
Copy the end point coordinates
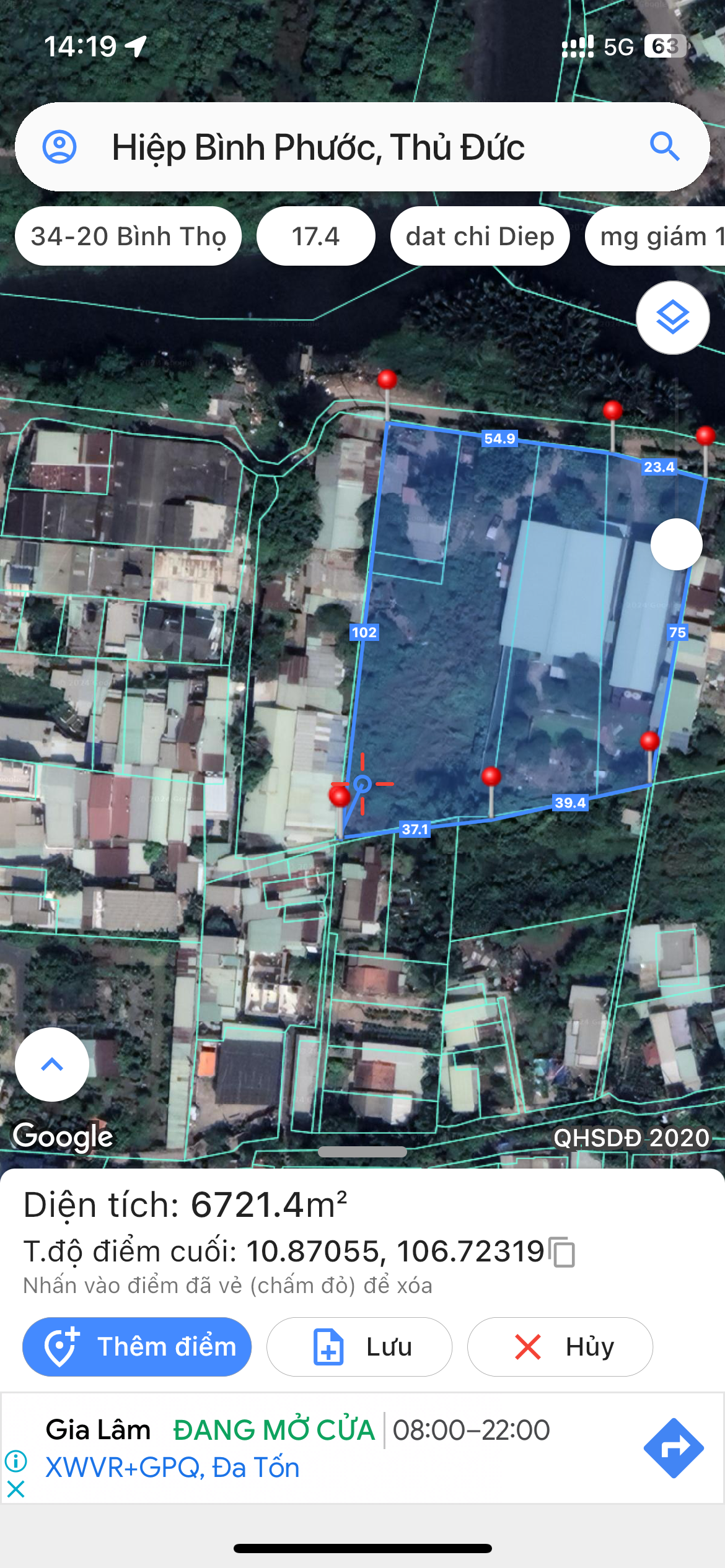563,1252
